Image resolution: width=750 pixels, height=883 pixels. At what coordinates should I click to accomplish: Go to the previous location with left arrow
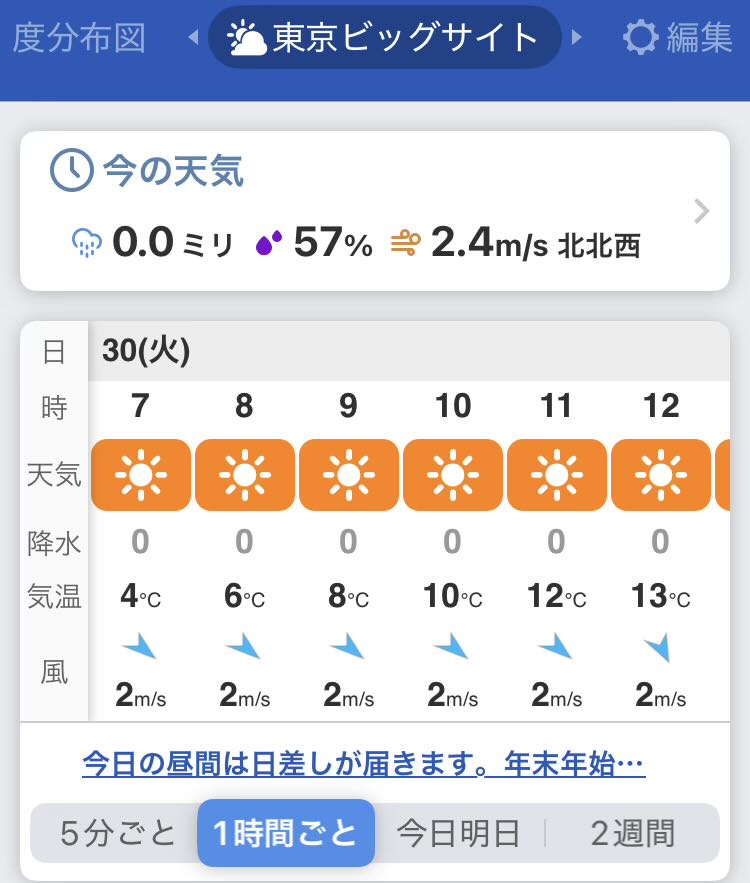click(194, 39)
